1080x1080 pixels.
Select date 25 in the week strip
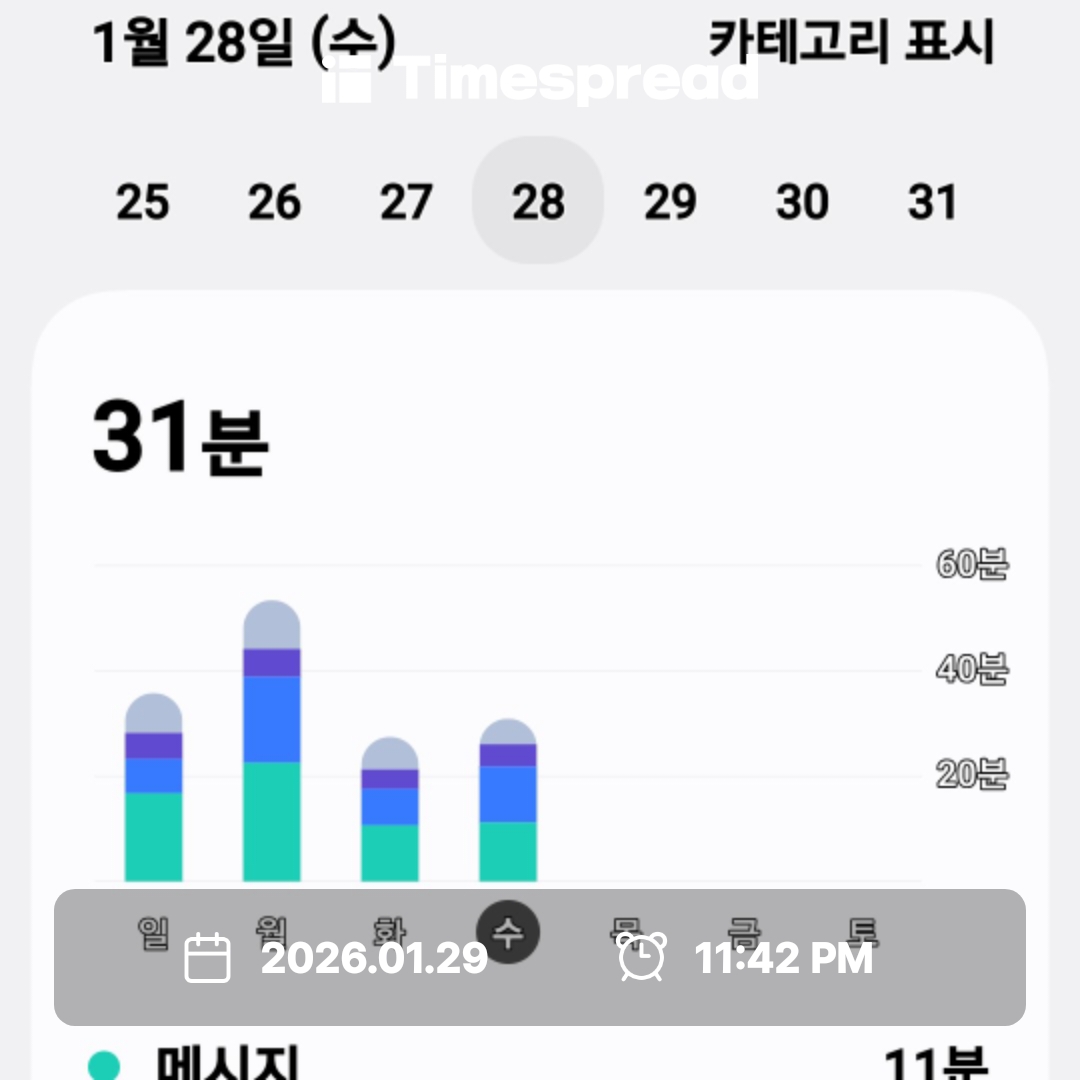[143, 202]
